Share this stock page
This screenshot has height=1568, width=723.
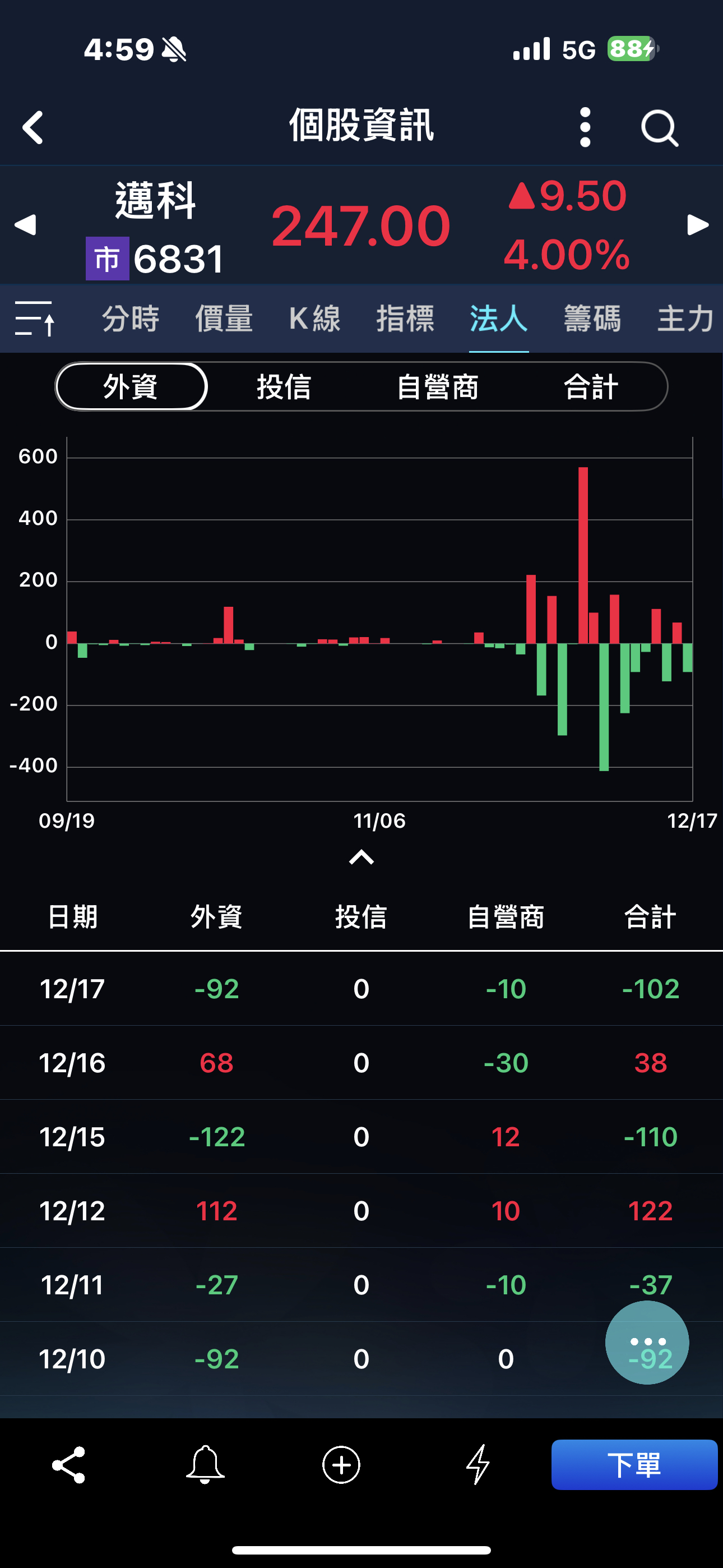pos(69,1464)
